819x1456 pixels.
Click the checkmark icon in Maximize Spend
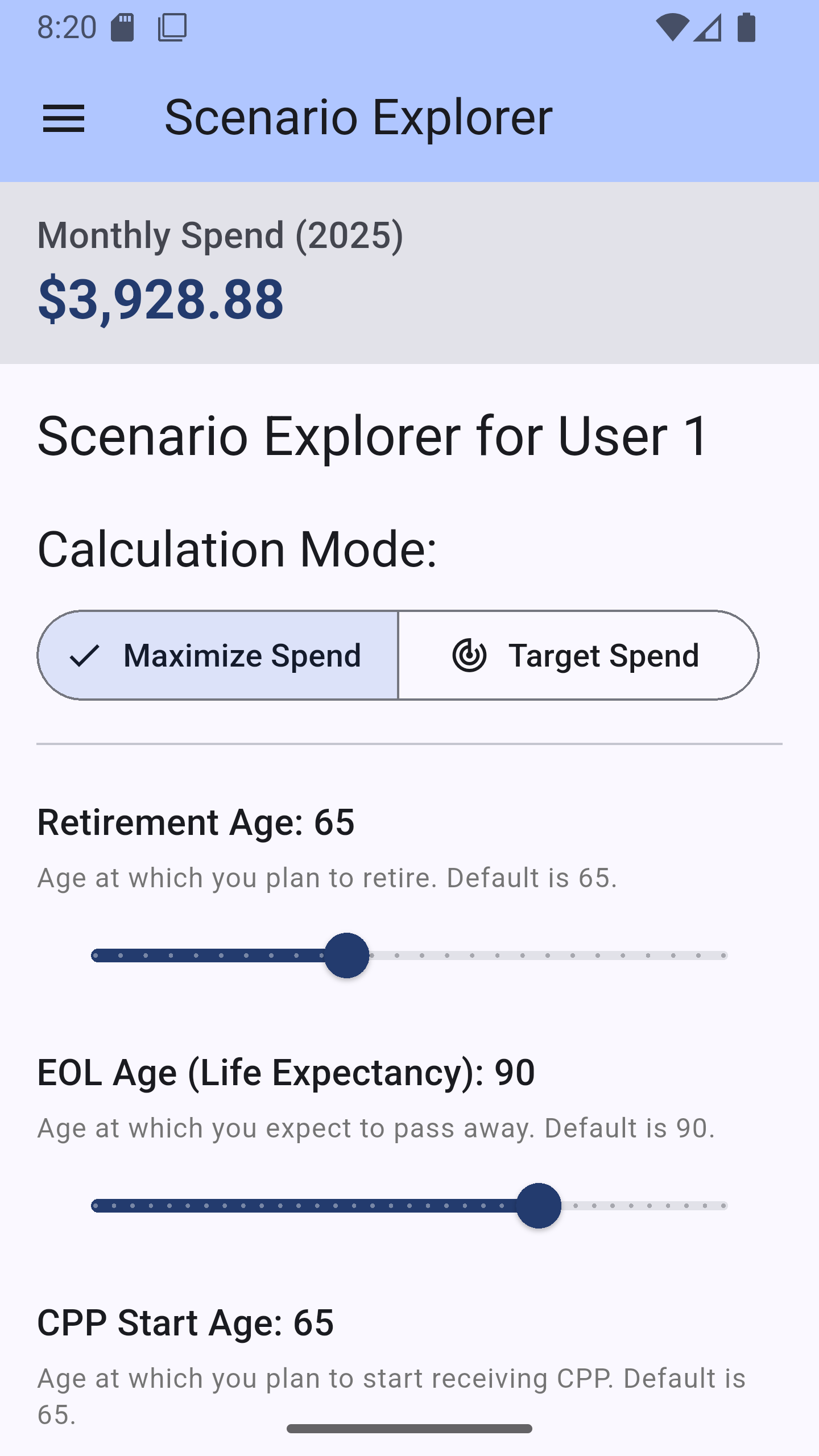point(84,655)
